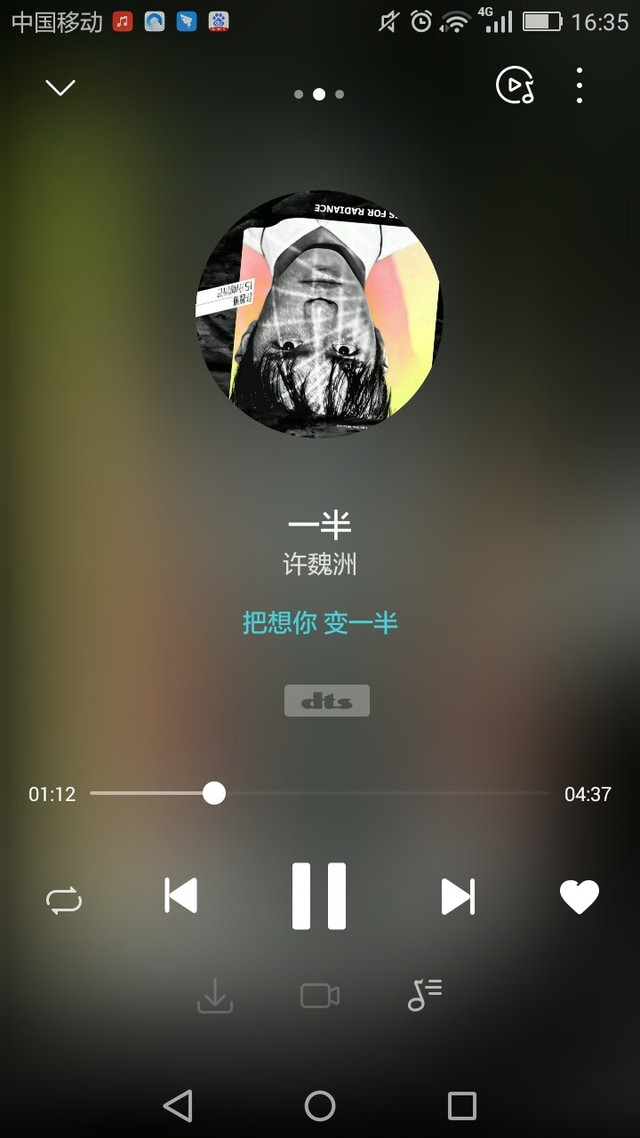Screen dimensions: 640x1138
Task: Tap the playback progress slider knob
Action: click(x=213, y=793)
